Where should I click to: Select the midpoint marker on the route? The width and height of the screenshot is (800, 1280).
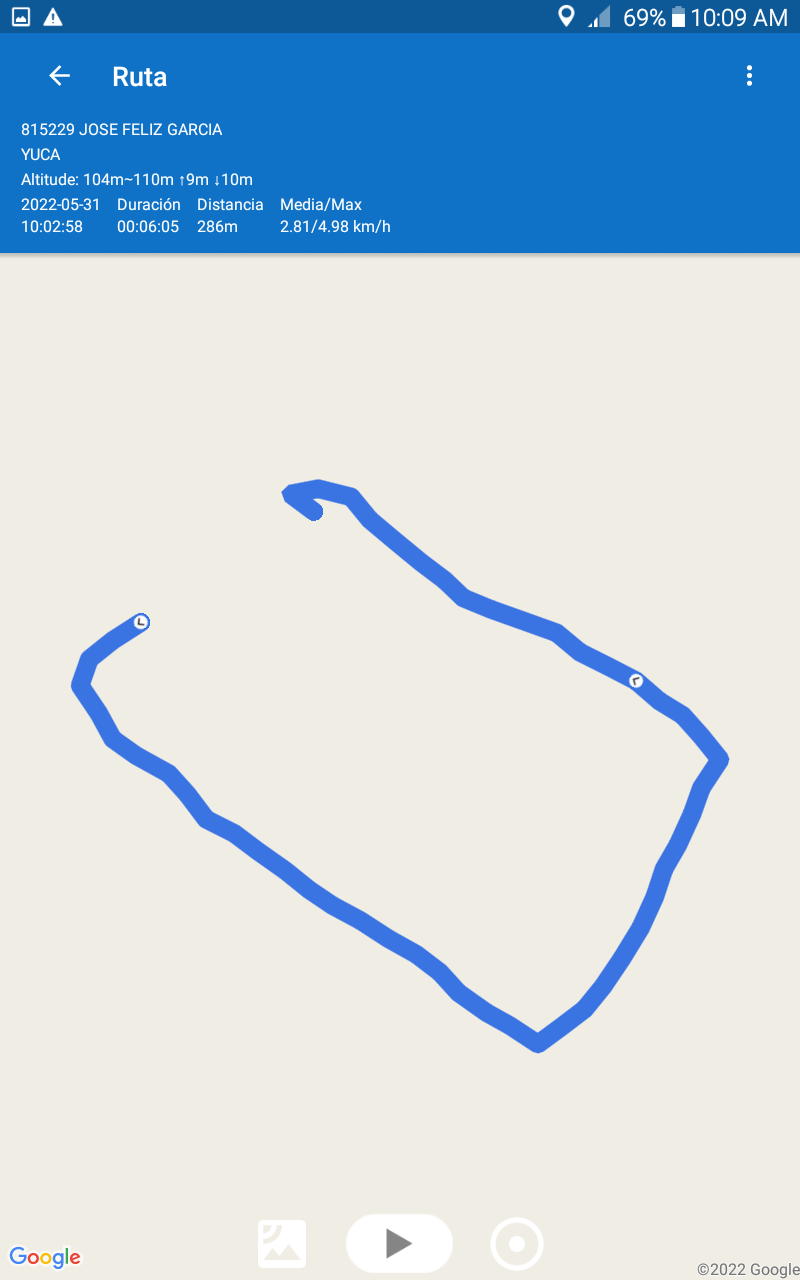point(636,681)
